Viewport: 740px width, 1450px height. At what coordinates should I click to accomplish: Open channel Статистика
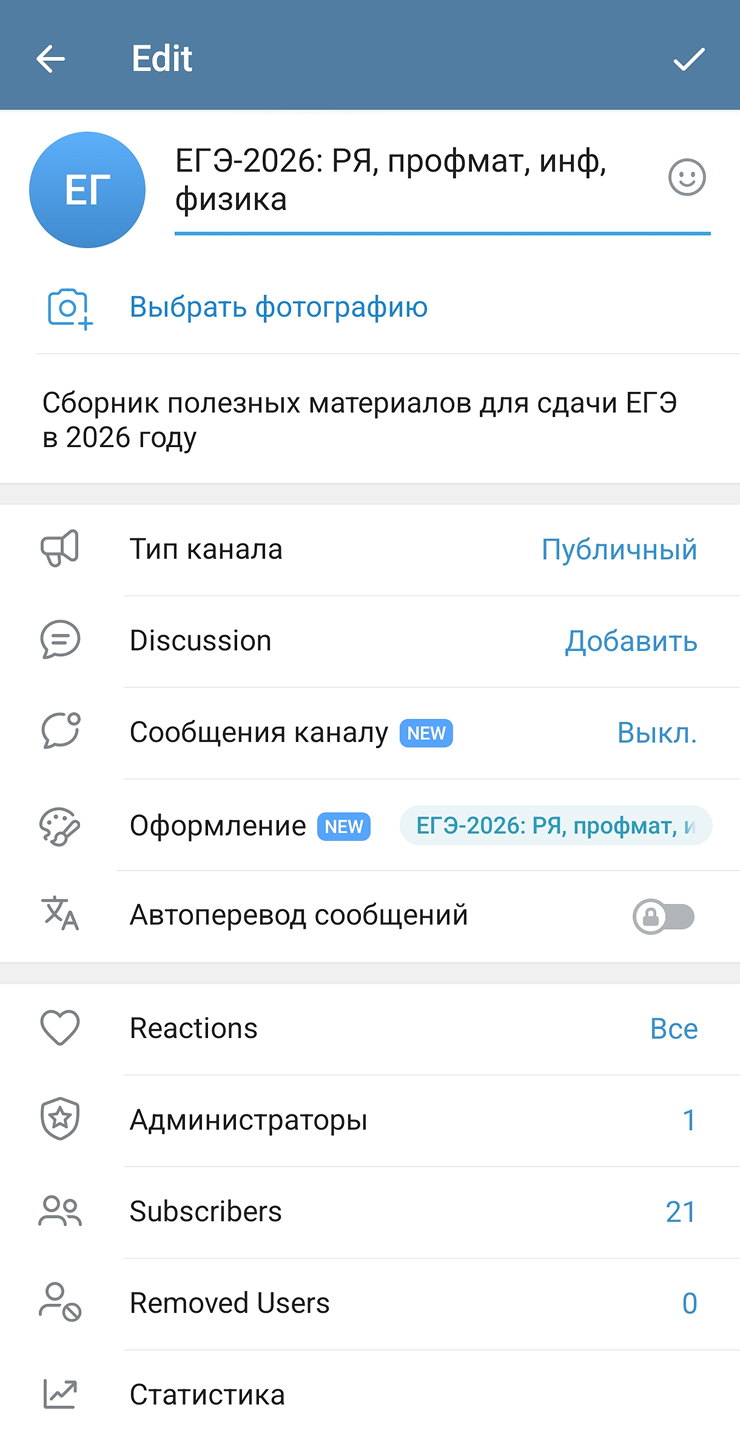(x=370, y=1395)
